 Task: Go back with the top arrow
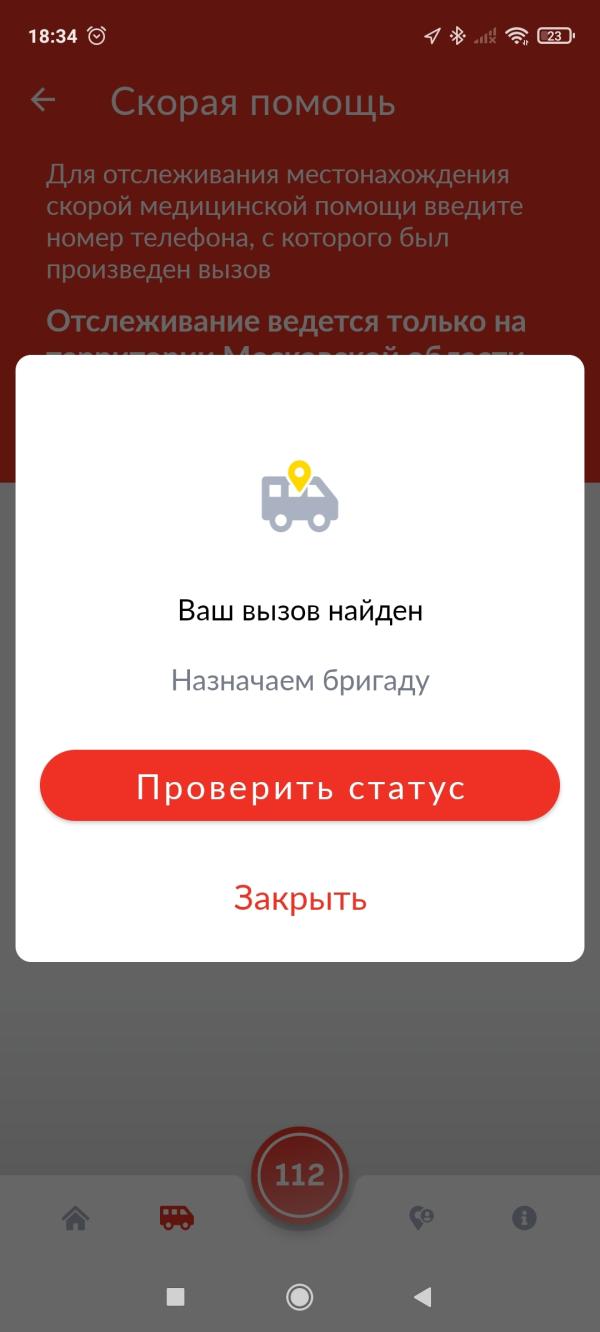[x=43, y=100]
